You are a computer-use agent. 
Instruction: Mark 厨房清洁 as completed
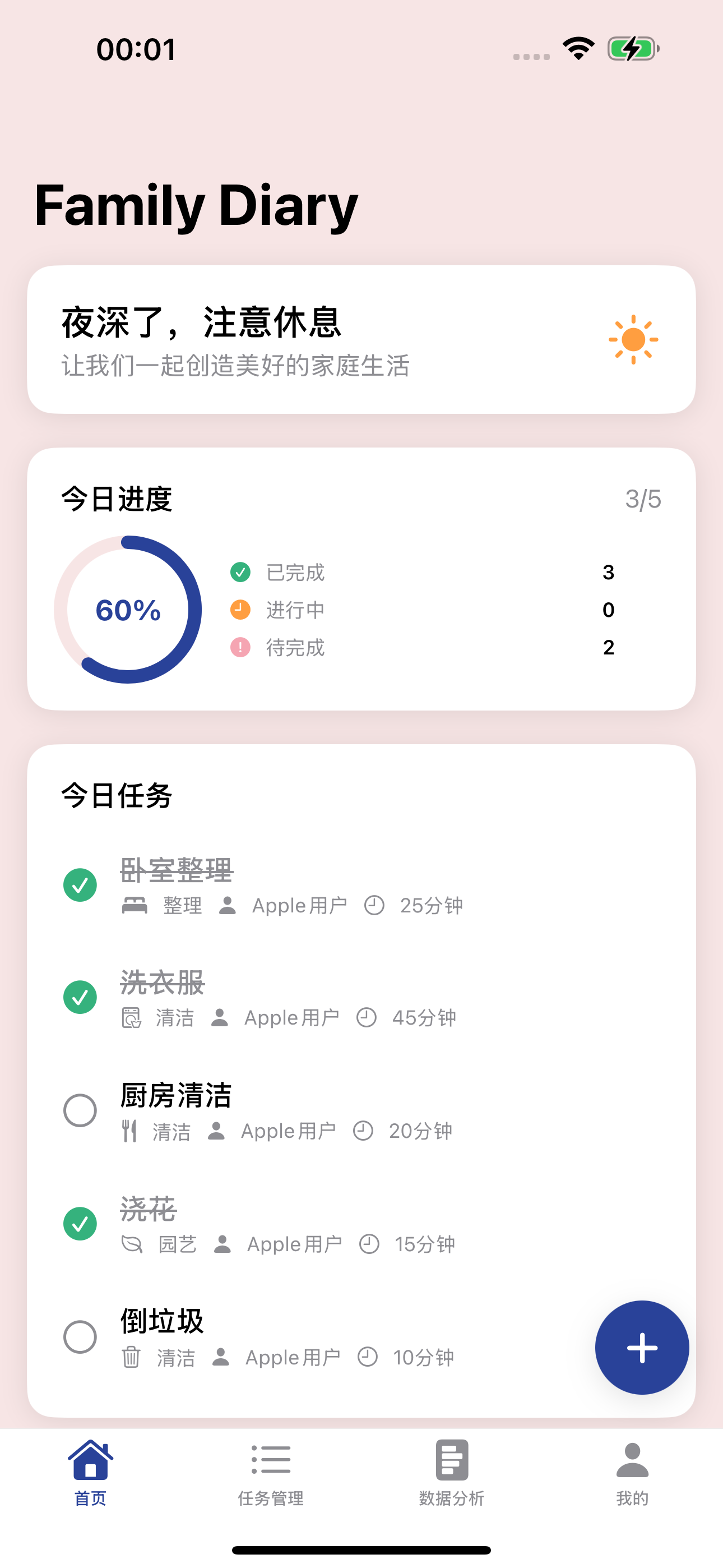point(80,1110)
